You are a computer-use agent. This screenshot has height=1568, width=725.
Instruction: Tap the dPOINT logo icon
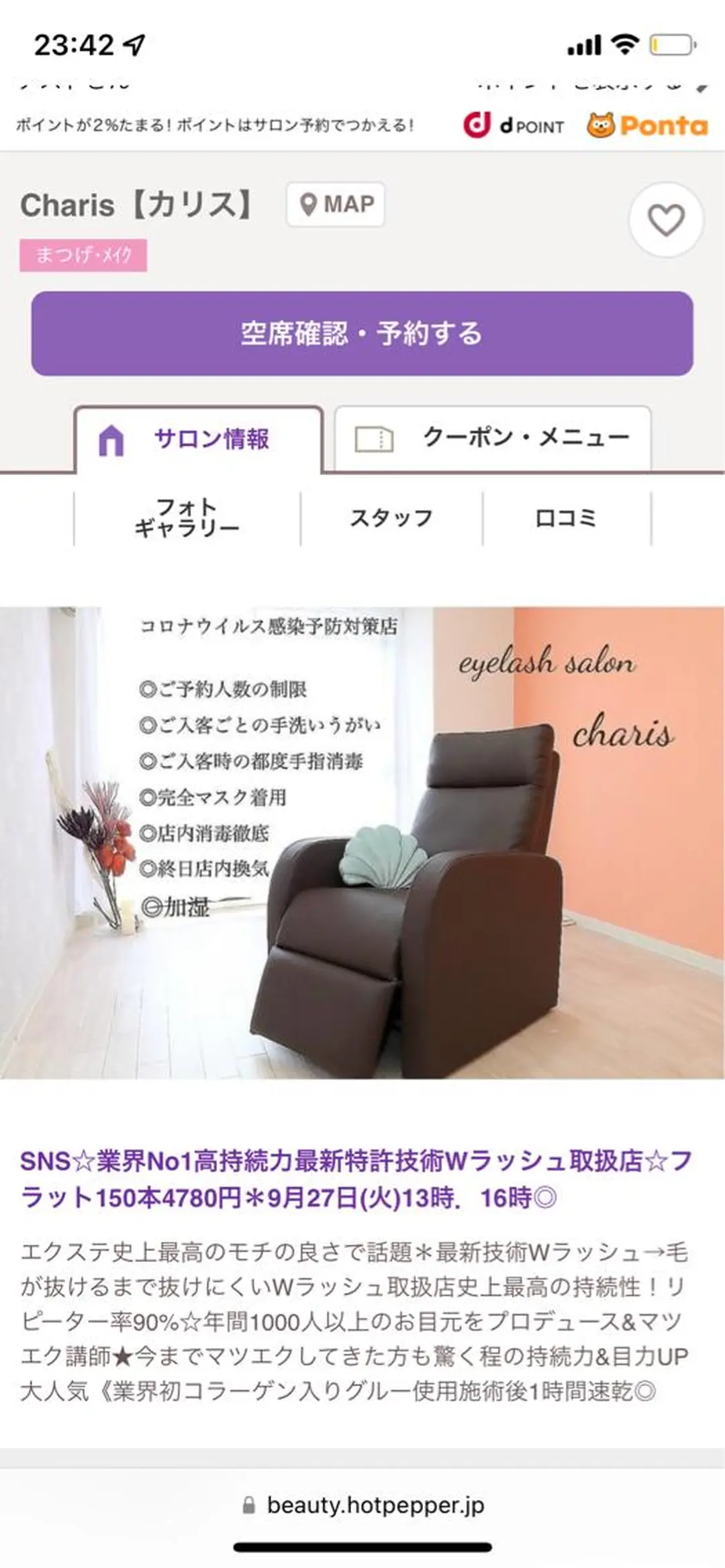[474, 125]
